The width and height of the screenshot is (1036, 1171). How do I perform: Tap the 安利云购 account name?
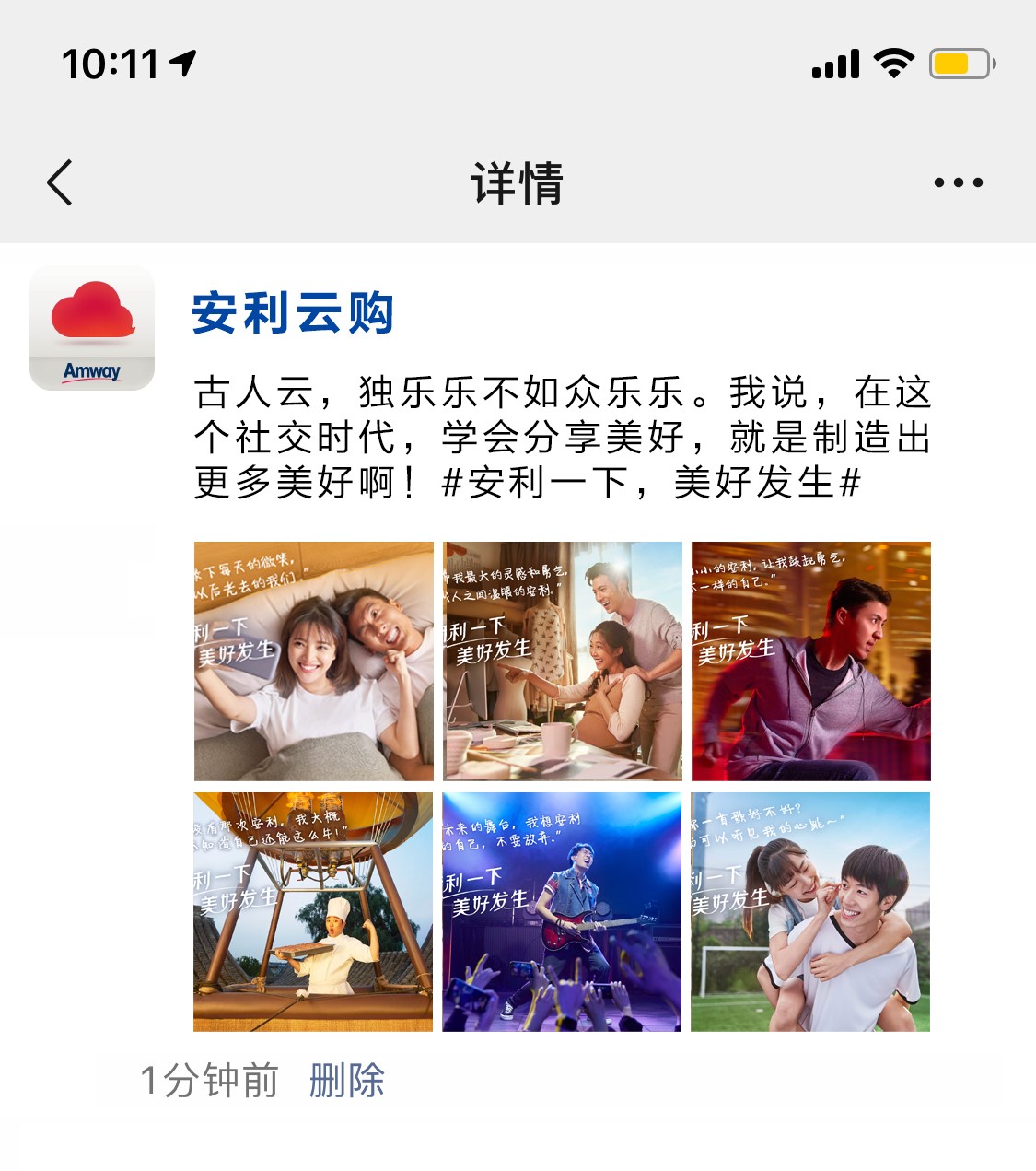293,313
